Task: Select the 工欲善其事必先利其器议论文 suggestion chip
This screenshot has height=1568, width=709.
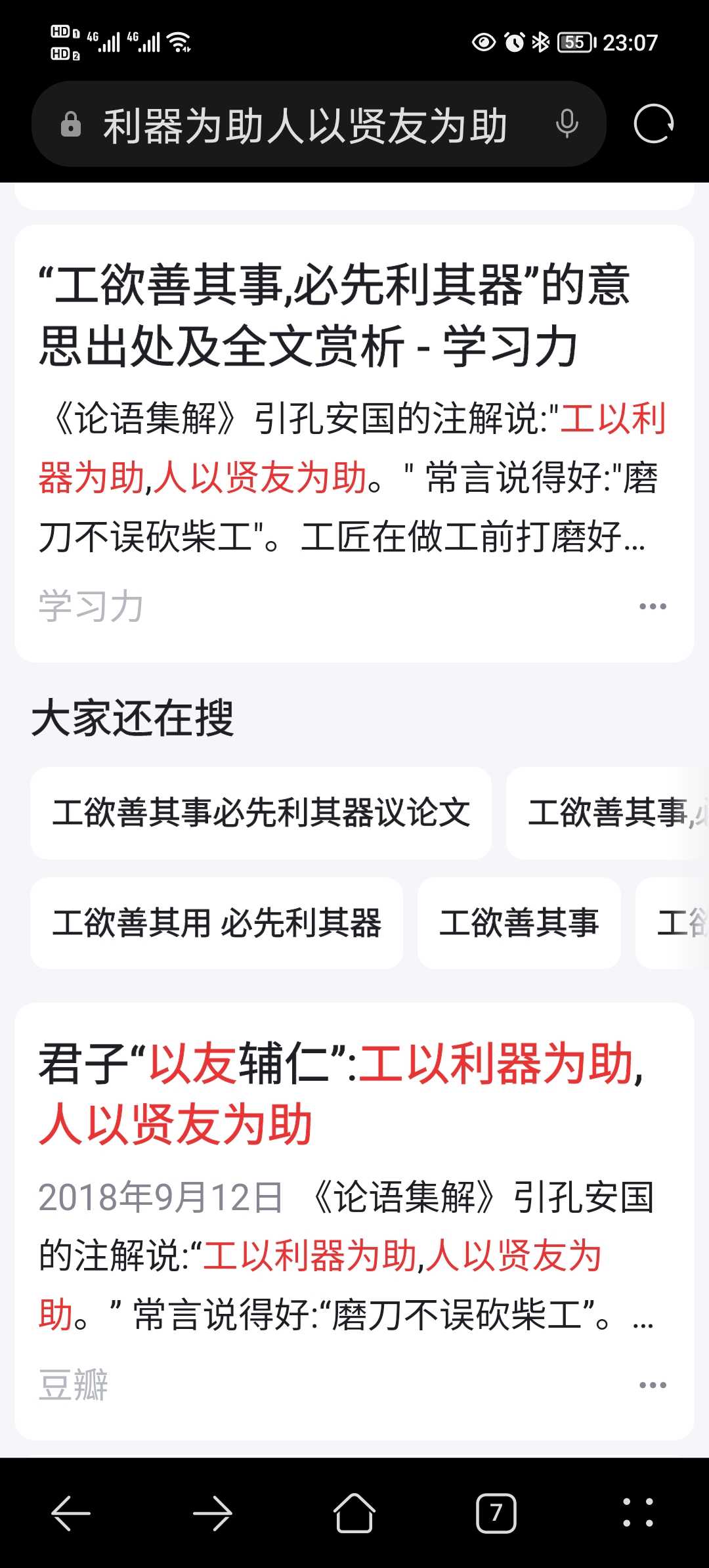Action: click(261, 813)
